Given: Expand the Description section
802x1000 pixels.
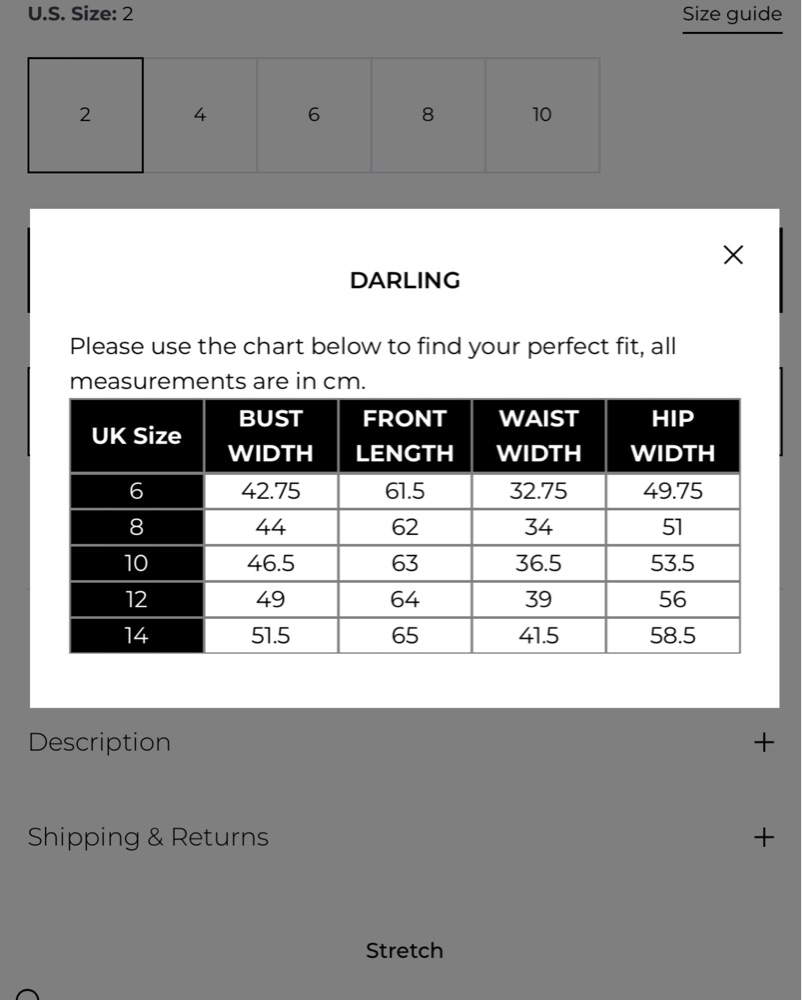Looking at the screenshot, I should 763,742.
